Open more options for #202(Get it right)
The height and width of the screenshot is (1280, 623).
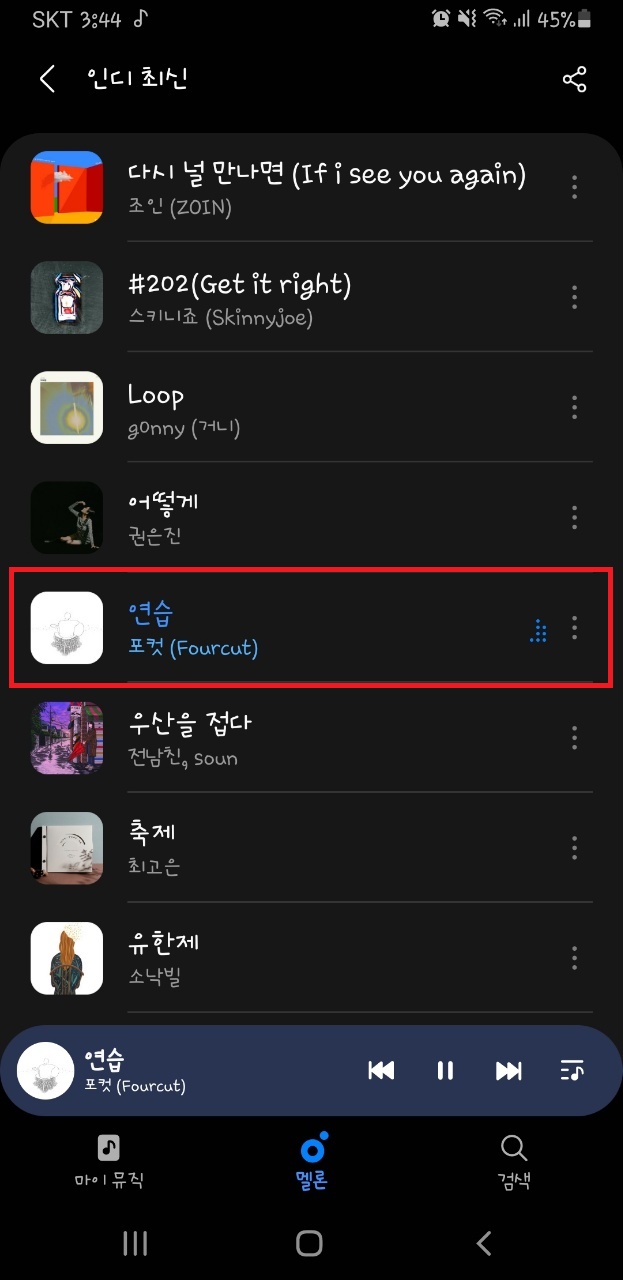[x=574, y=297]
